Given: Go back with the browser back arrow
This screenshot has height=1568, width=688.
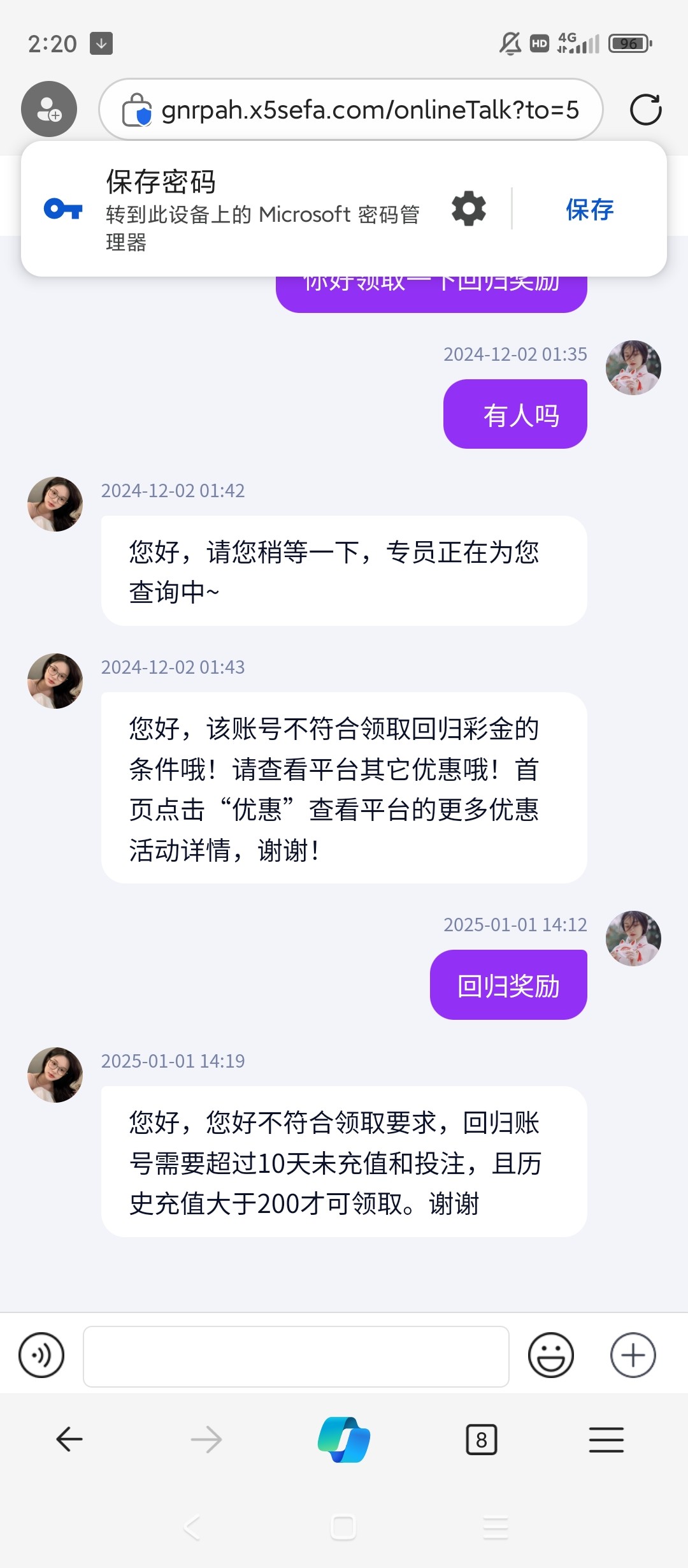Looking at the screenshot, I should pos(69,1439).
